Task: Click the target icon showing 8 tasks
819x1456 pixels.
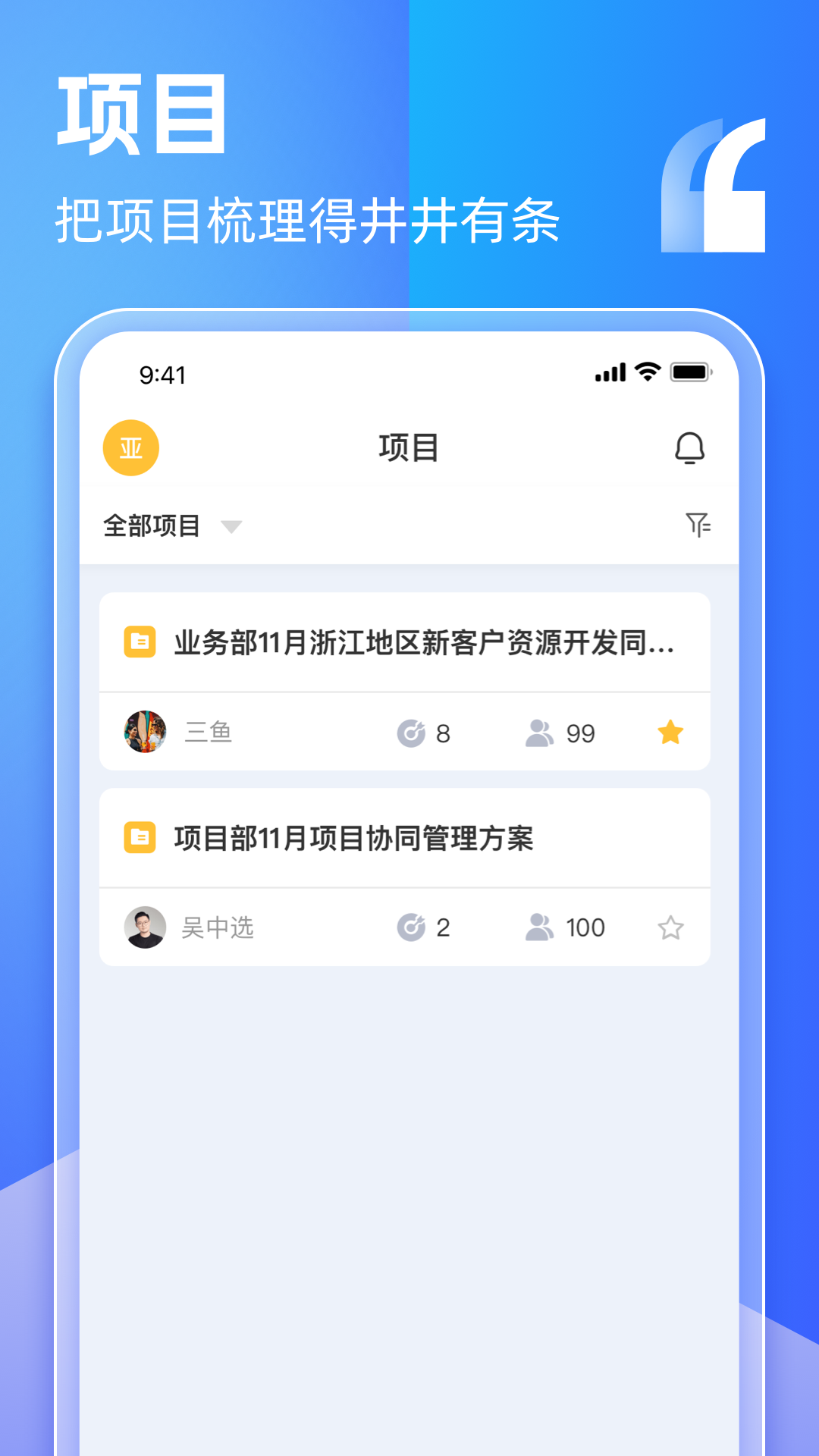Action: [413, 733]
